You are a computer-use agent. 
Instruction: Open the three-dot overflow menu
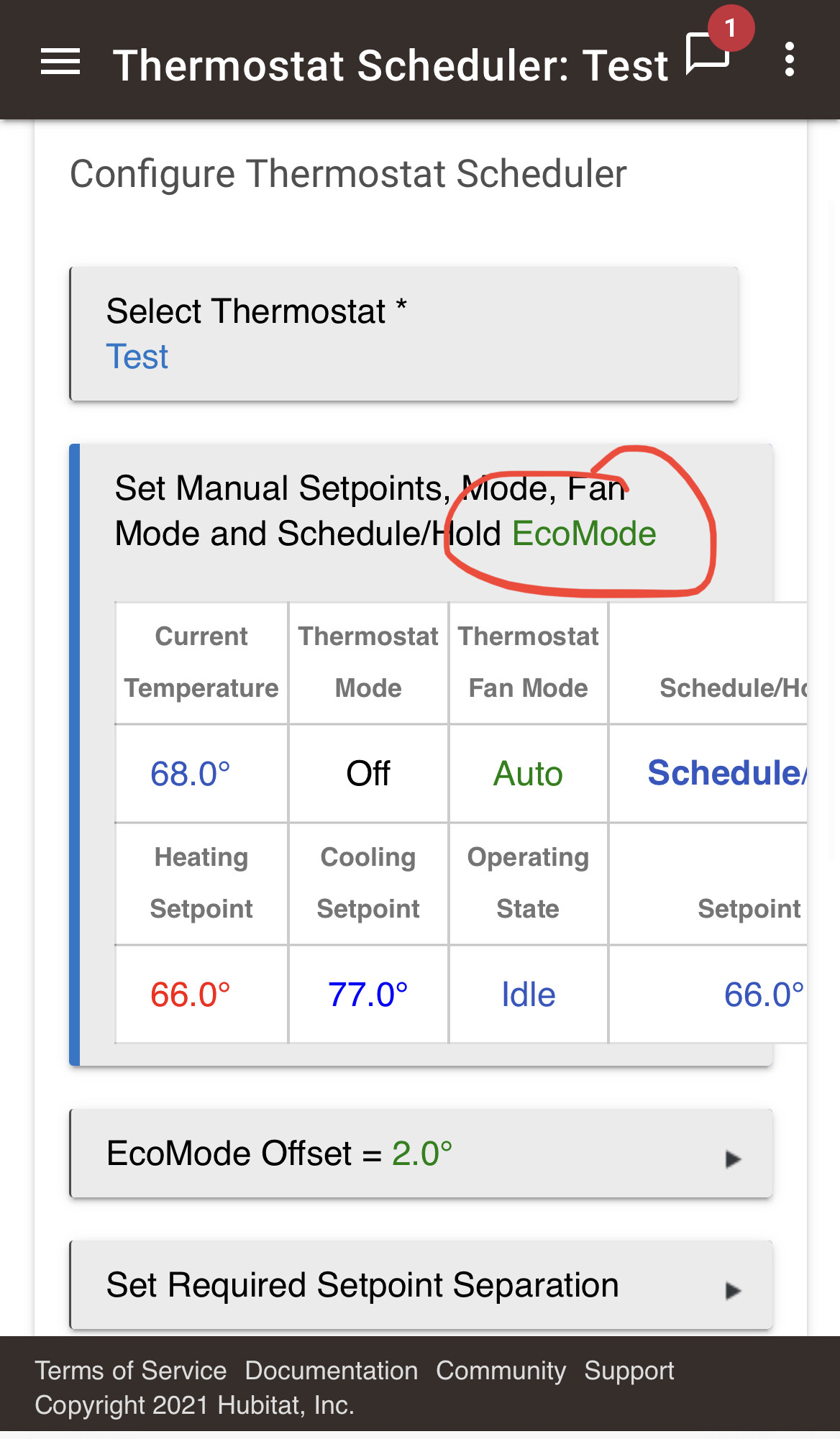pos(790,59)
